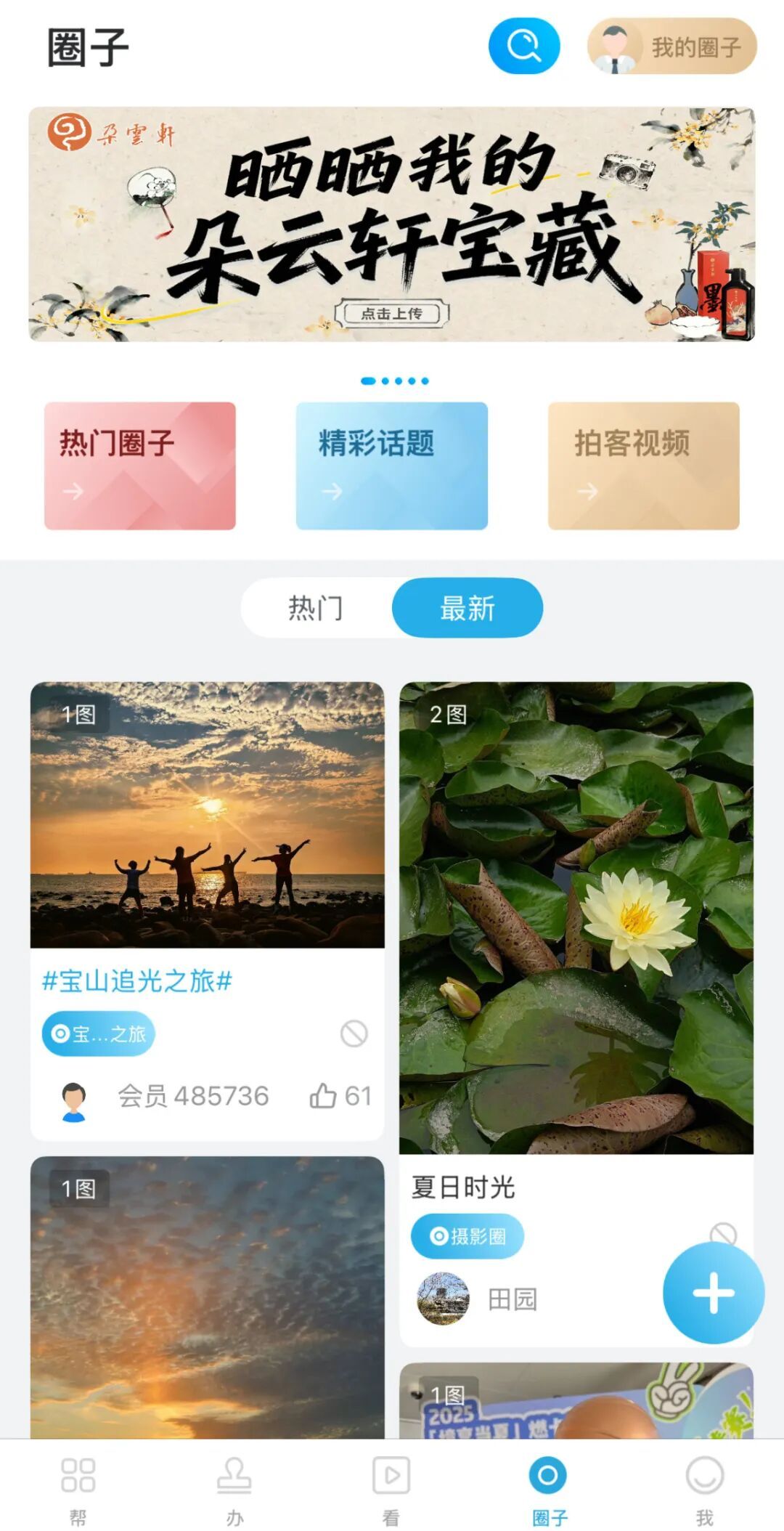Open the 精彩话题 card

[x=392, y=466]
